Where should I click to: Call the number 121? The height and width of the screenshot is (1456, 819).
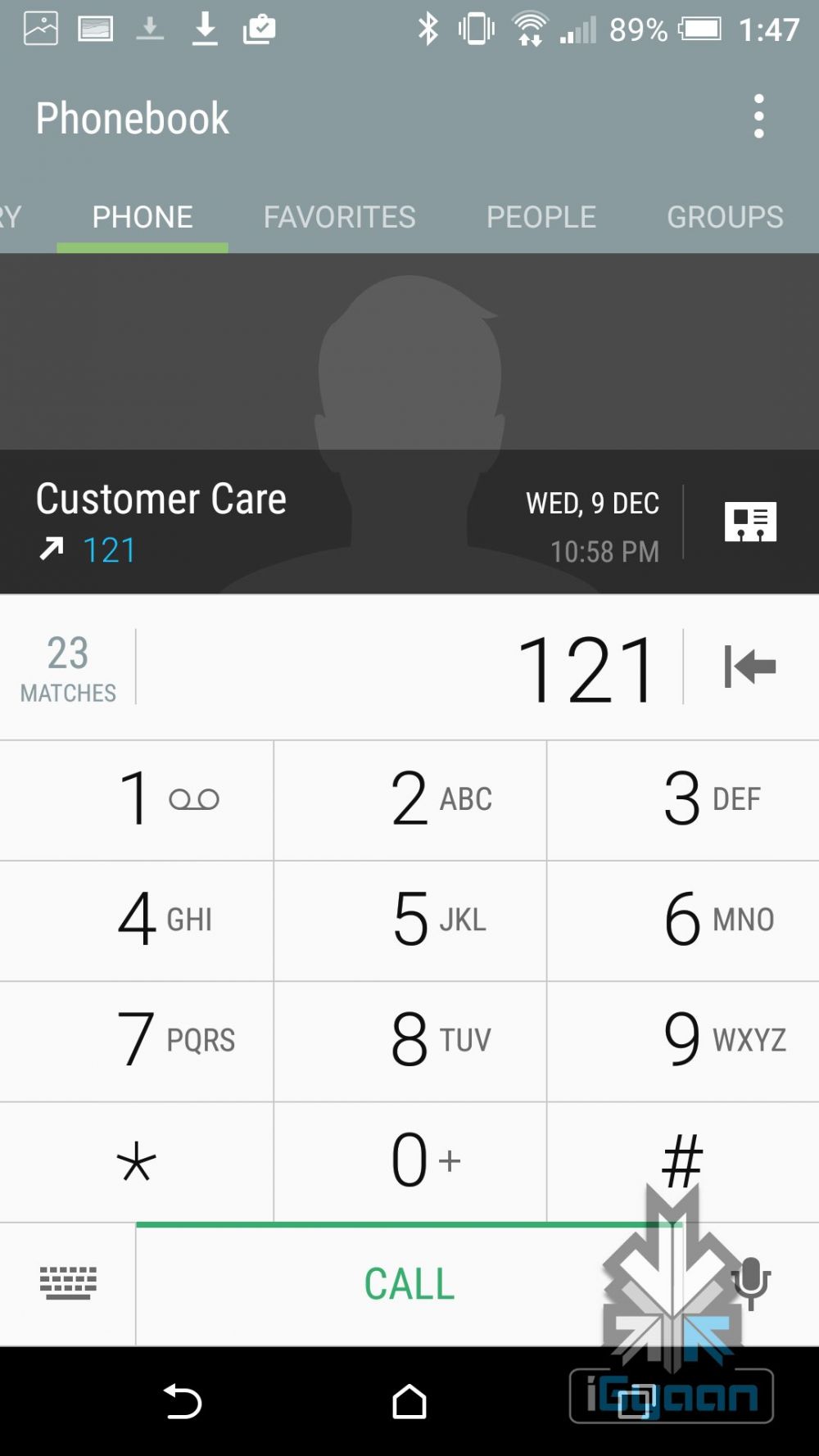pos(409,1284)
